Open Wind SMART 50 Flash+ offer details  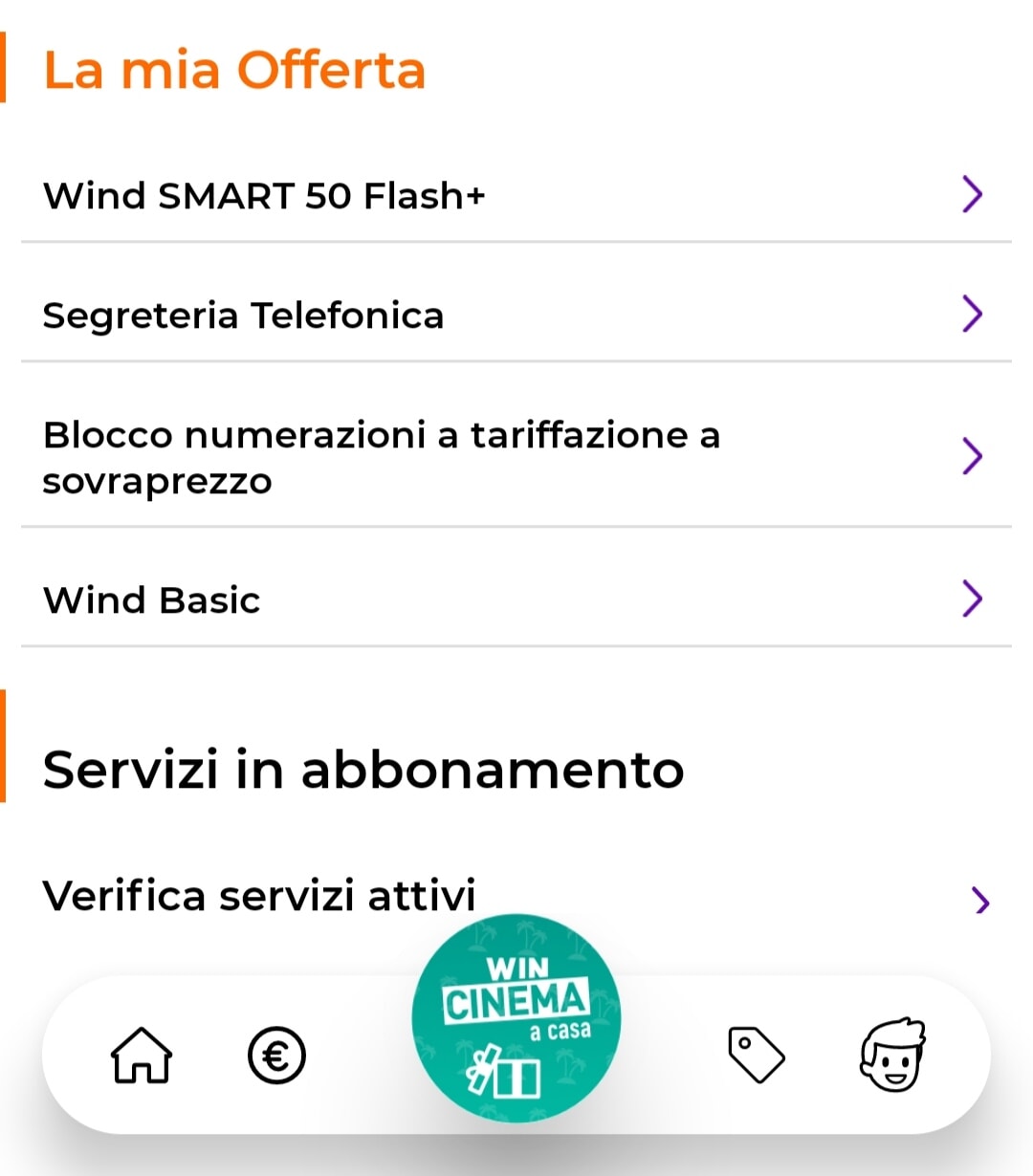tap(515, 195)
